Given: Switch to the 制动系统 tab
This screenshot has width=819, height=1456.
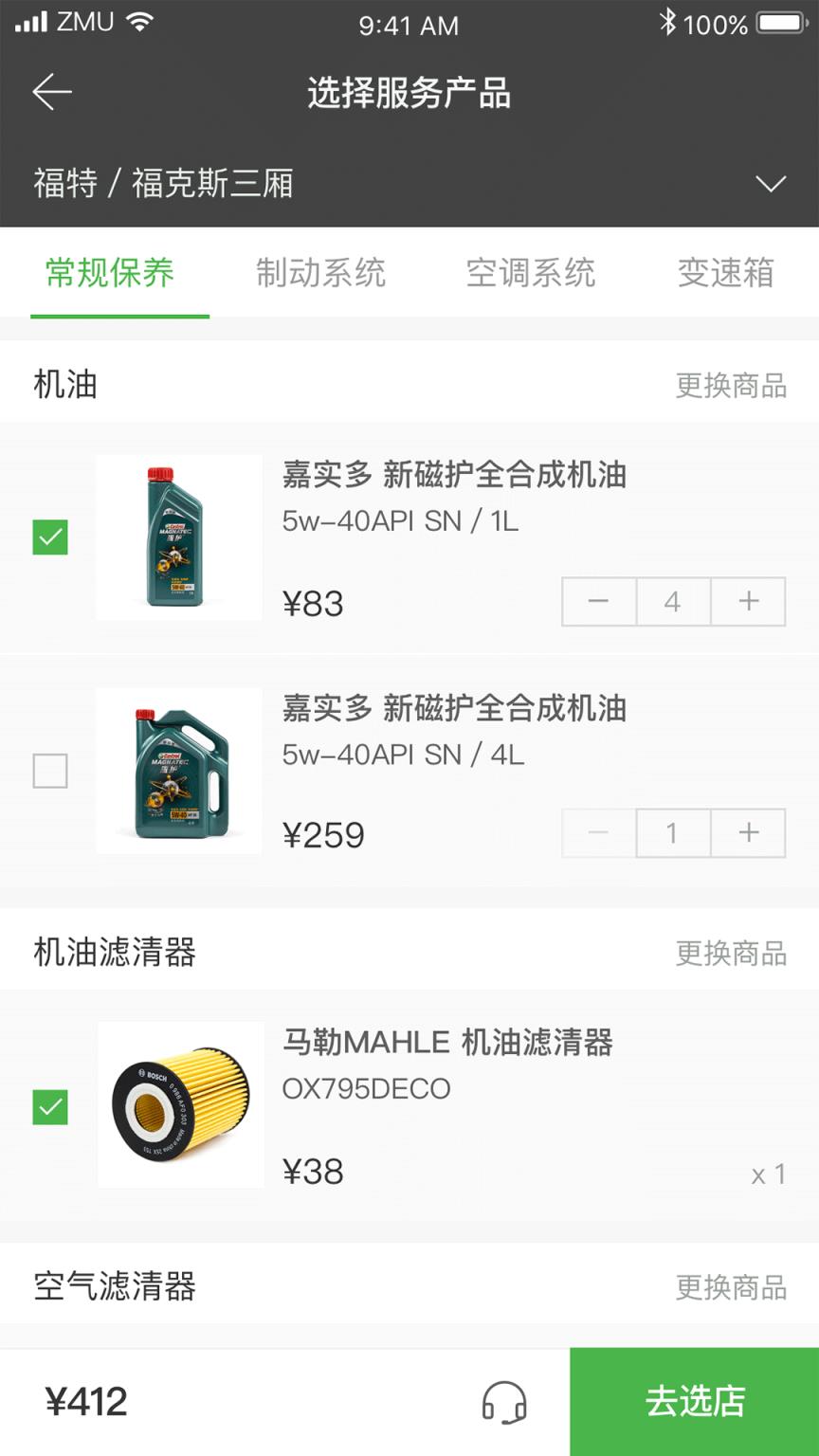Looking at the screenshot, I should (x=320, y=273).
